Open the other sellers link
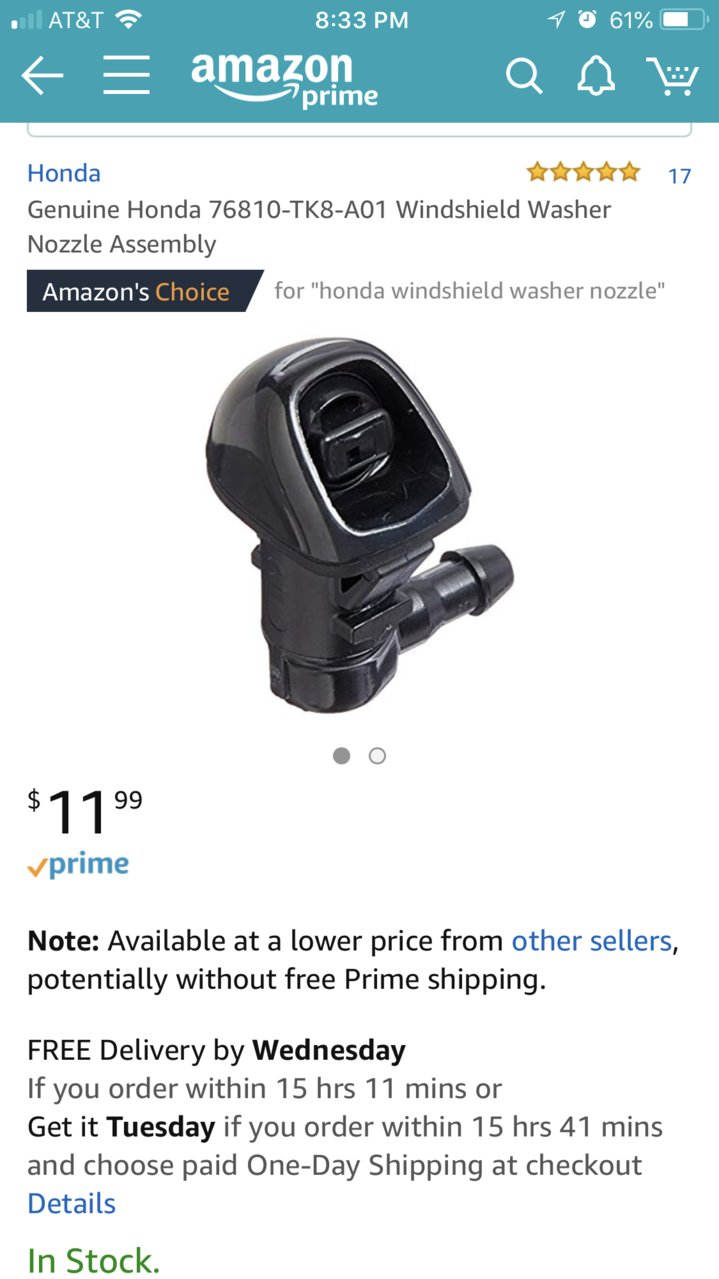This screenshot has height=1279, width=719. (x=591, y=941)
